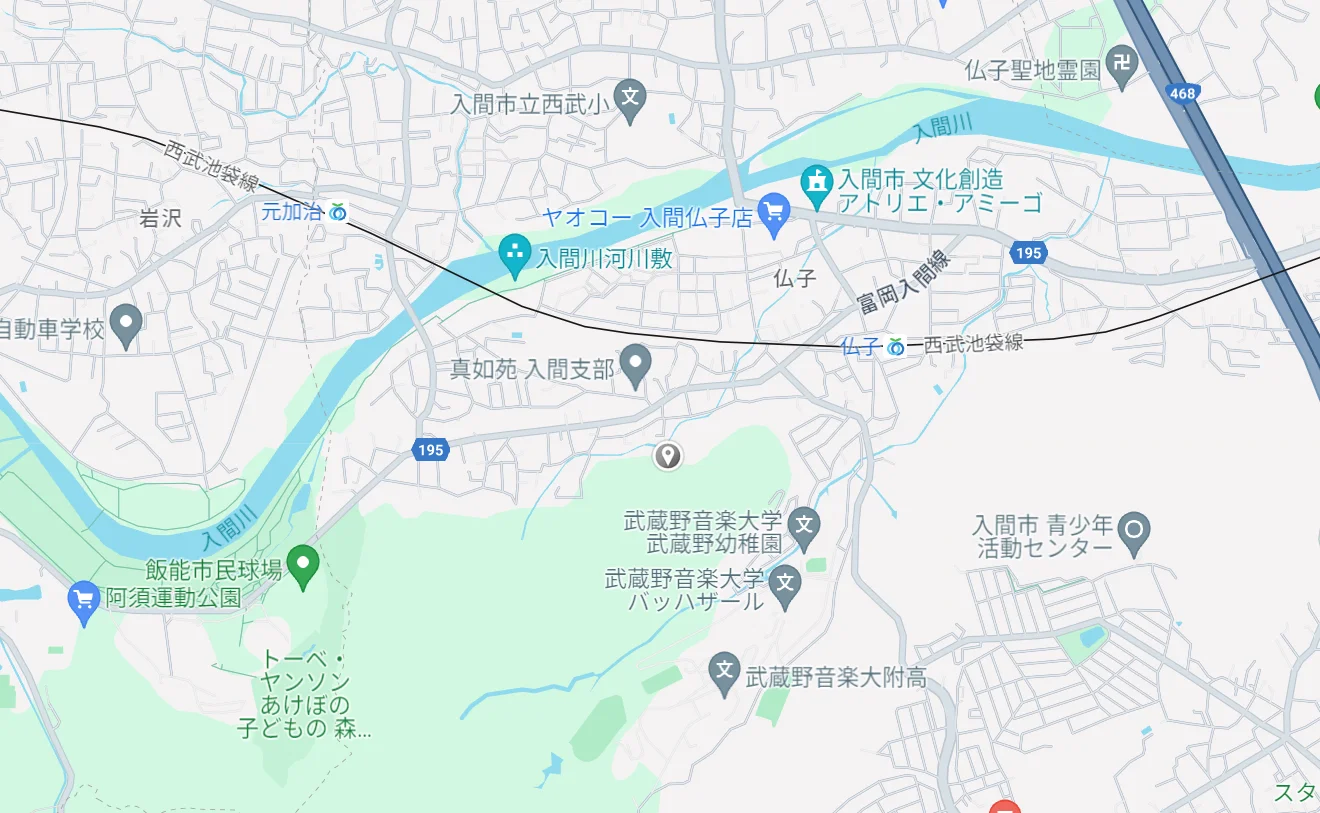Select the 入間市 文化創造アトリエ・アミーゴ marker
Image resolution: width=1320 pixels, height=813 pixels.
817,182
